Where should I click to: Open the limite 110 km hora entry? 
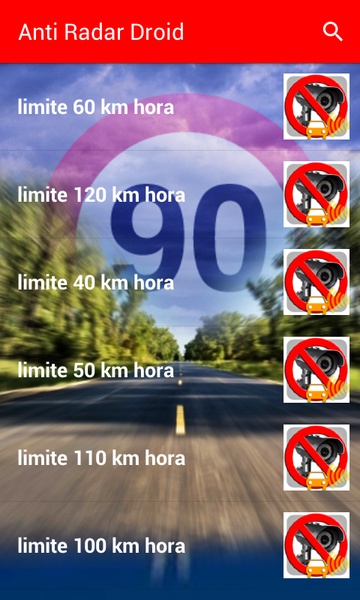(x=180, y=458)
